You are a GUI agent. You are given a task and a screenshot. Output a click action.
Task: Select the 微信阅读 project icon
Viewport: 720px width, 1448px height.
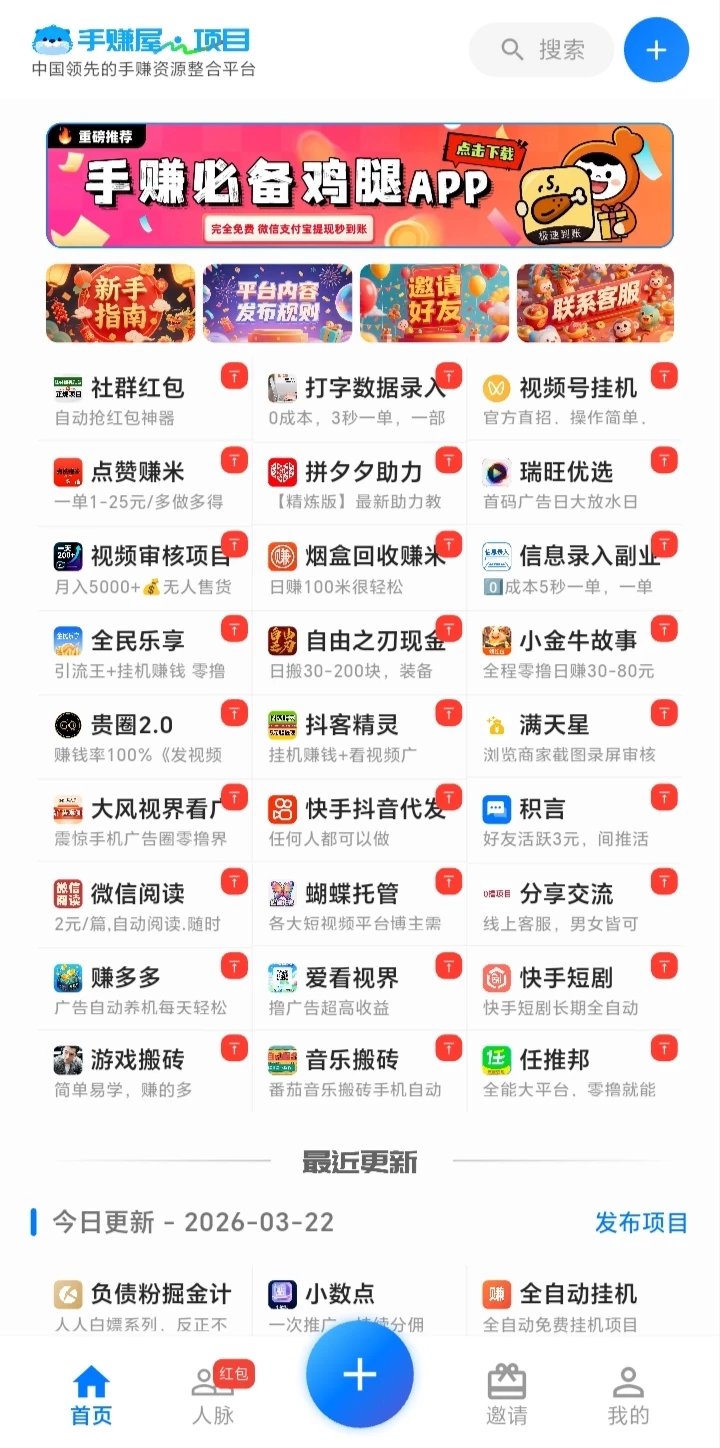tap(66, 894)
